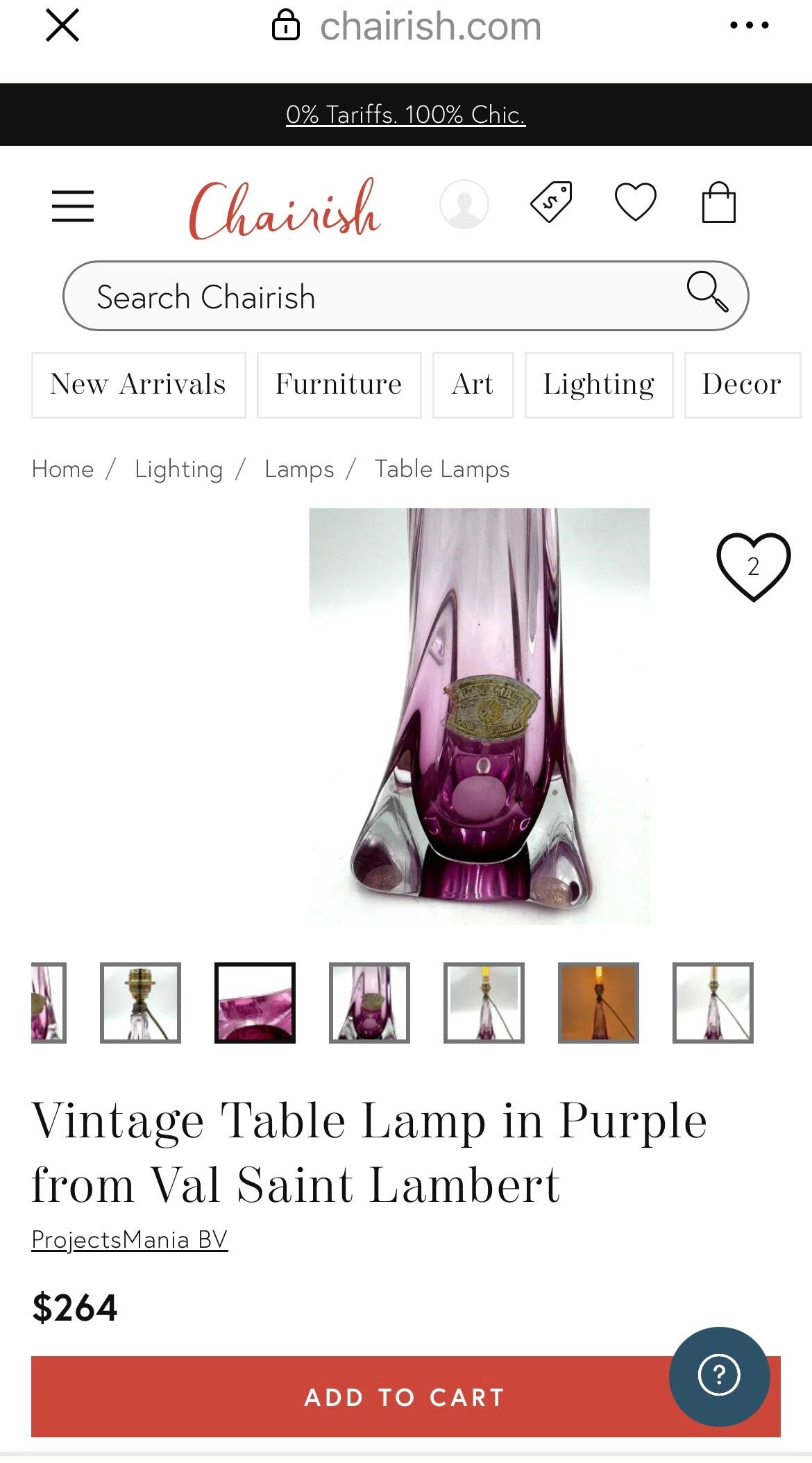Image resolution: width=812 pixels, height=1463 pixels.
Task: Visit the ProjectsMania BV seller page
Action: (x=130, y=1239)
